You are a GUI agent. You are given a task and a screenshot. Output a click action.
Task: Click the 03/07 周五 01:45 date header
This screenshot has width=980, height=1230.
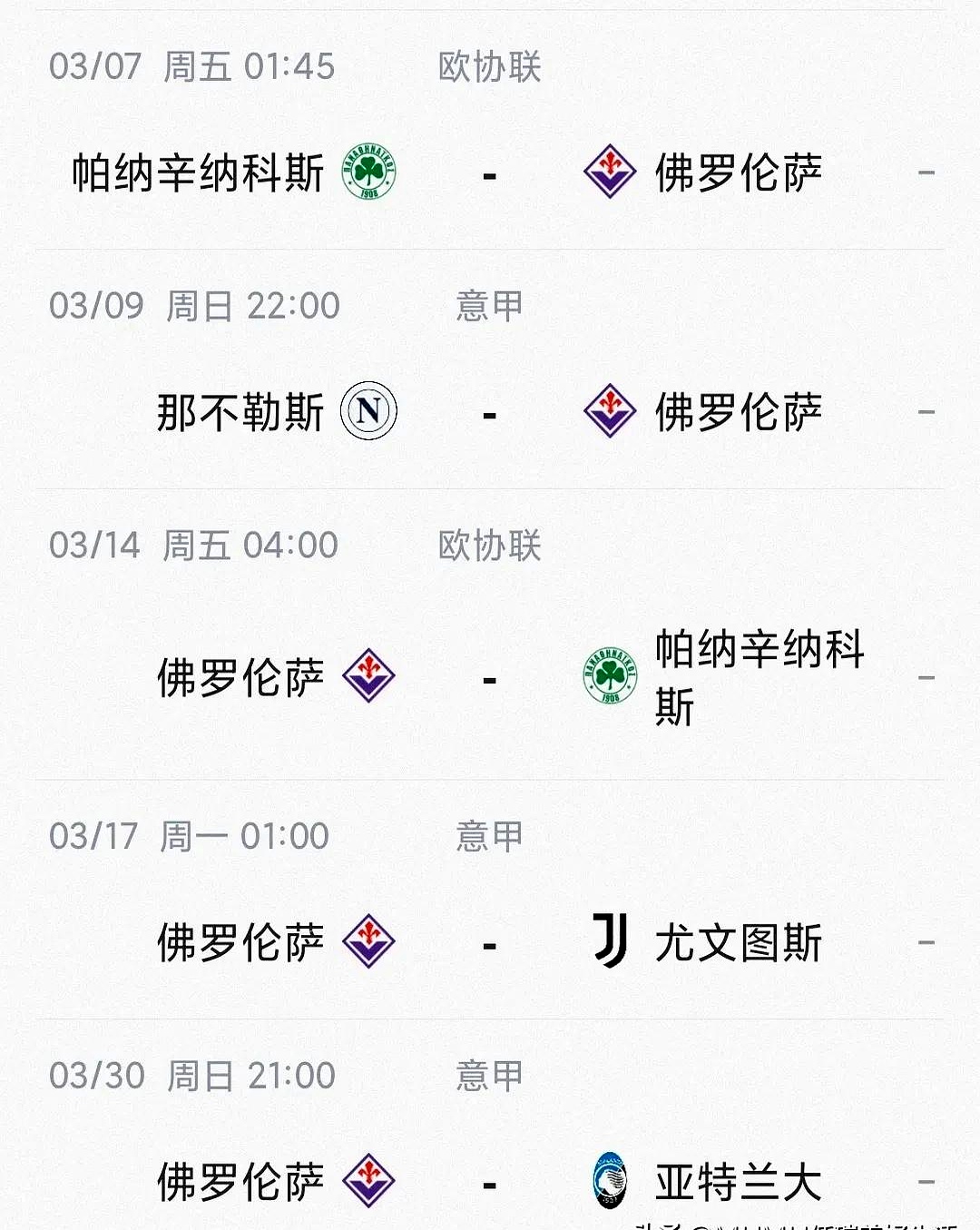pos(193,67)
